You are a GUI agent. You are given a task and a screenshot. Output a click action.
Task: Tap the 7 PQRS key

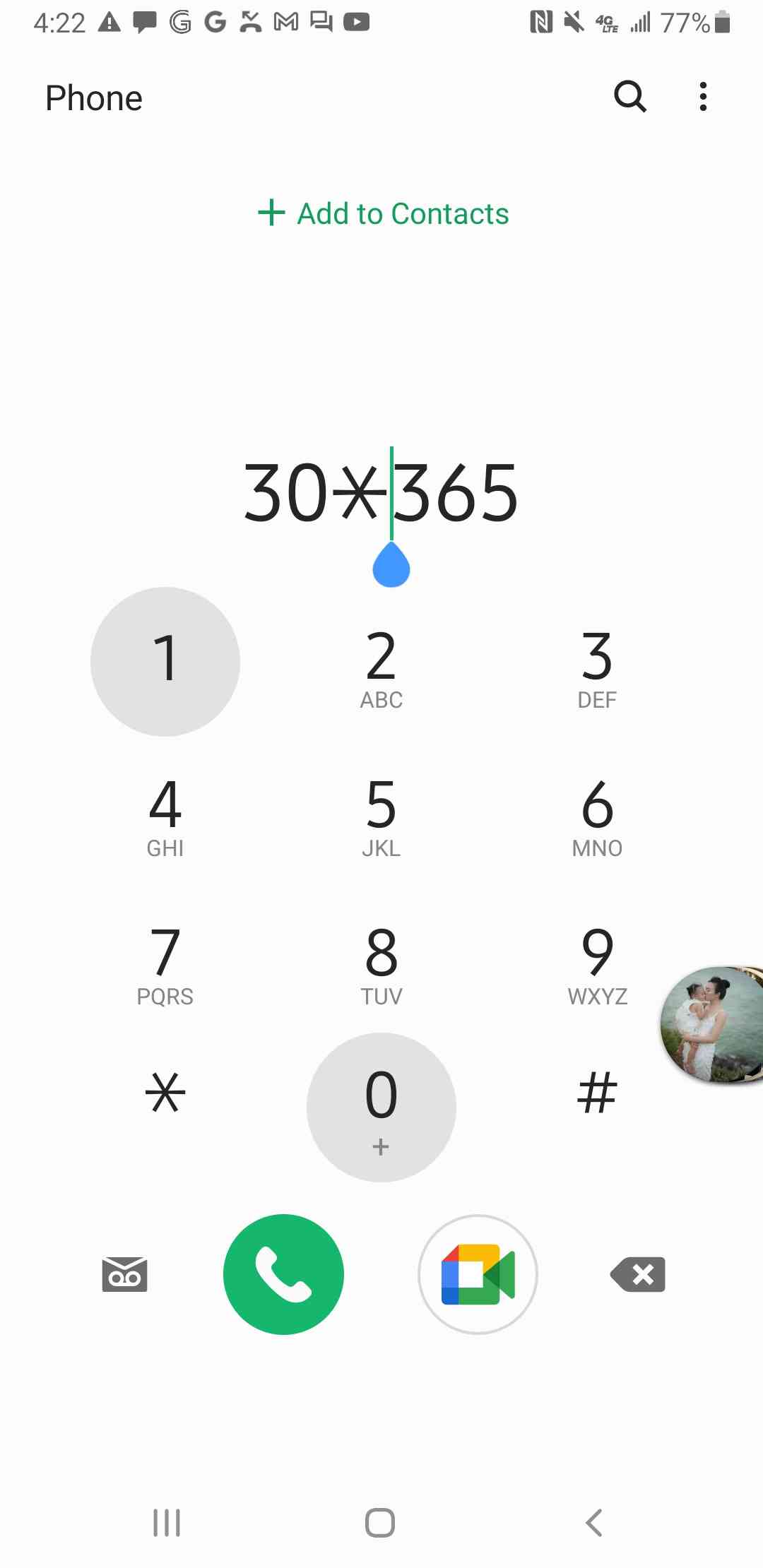pos(165,964)
